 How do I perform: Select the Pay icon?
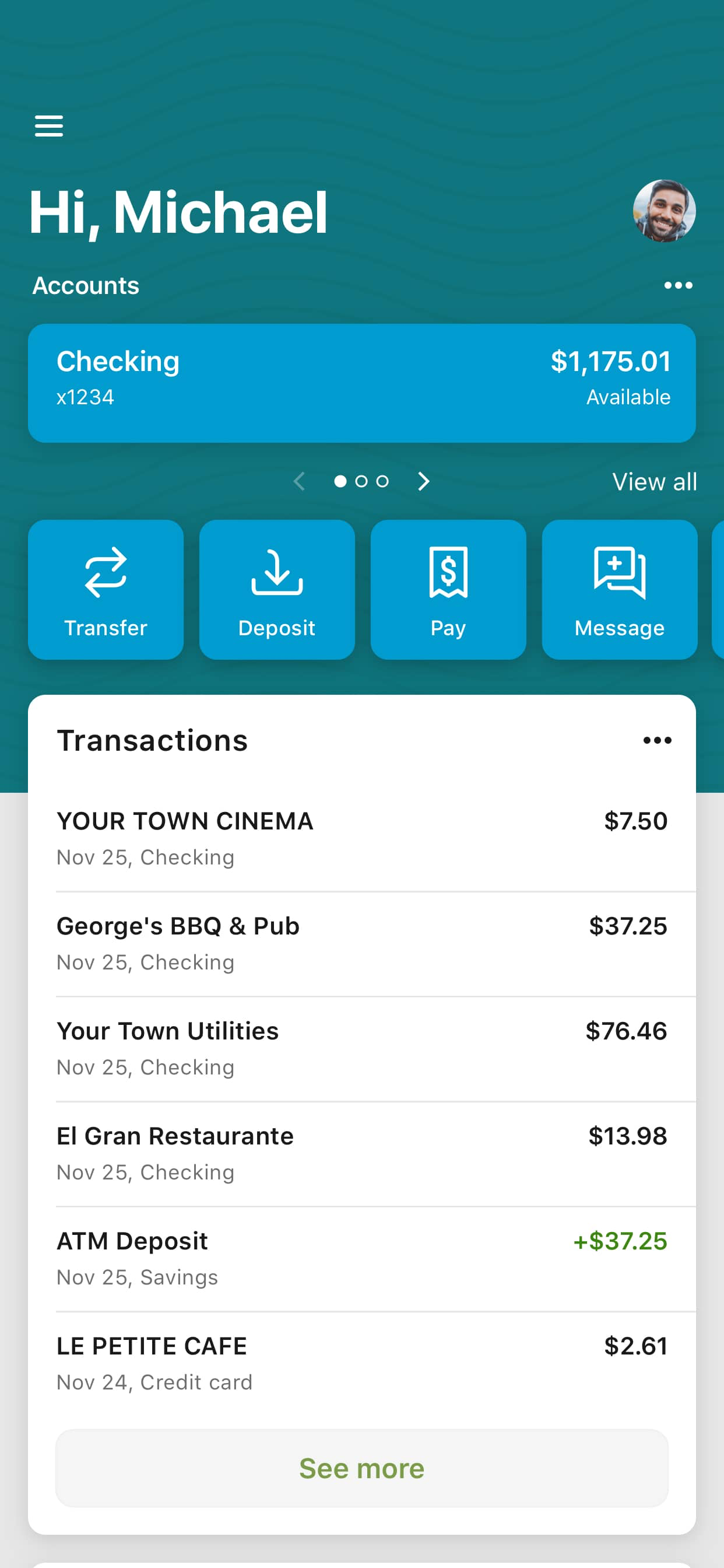[448, 590]
